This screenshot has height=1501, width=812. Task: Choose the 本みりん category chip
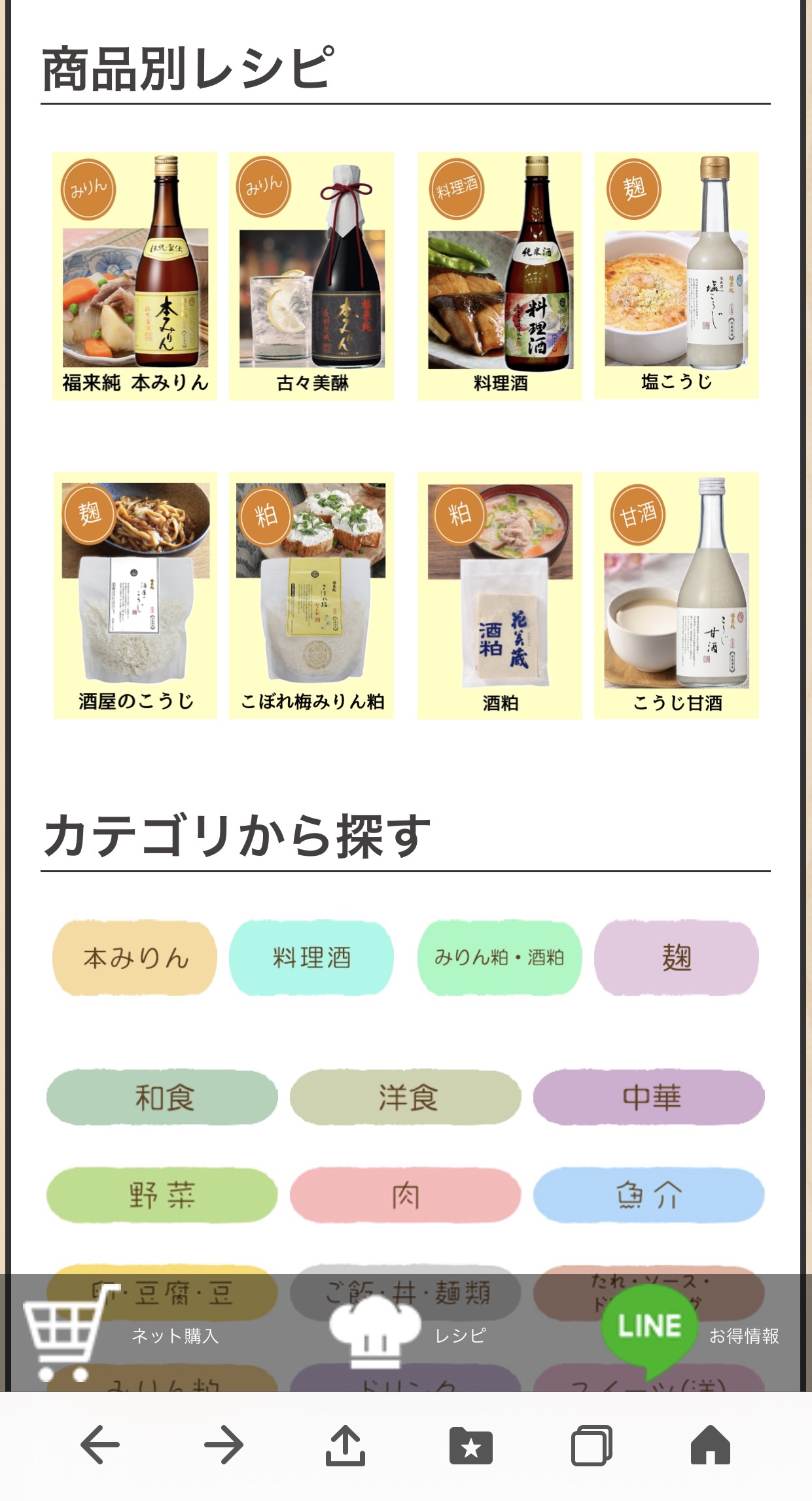[x=135, y=958]
